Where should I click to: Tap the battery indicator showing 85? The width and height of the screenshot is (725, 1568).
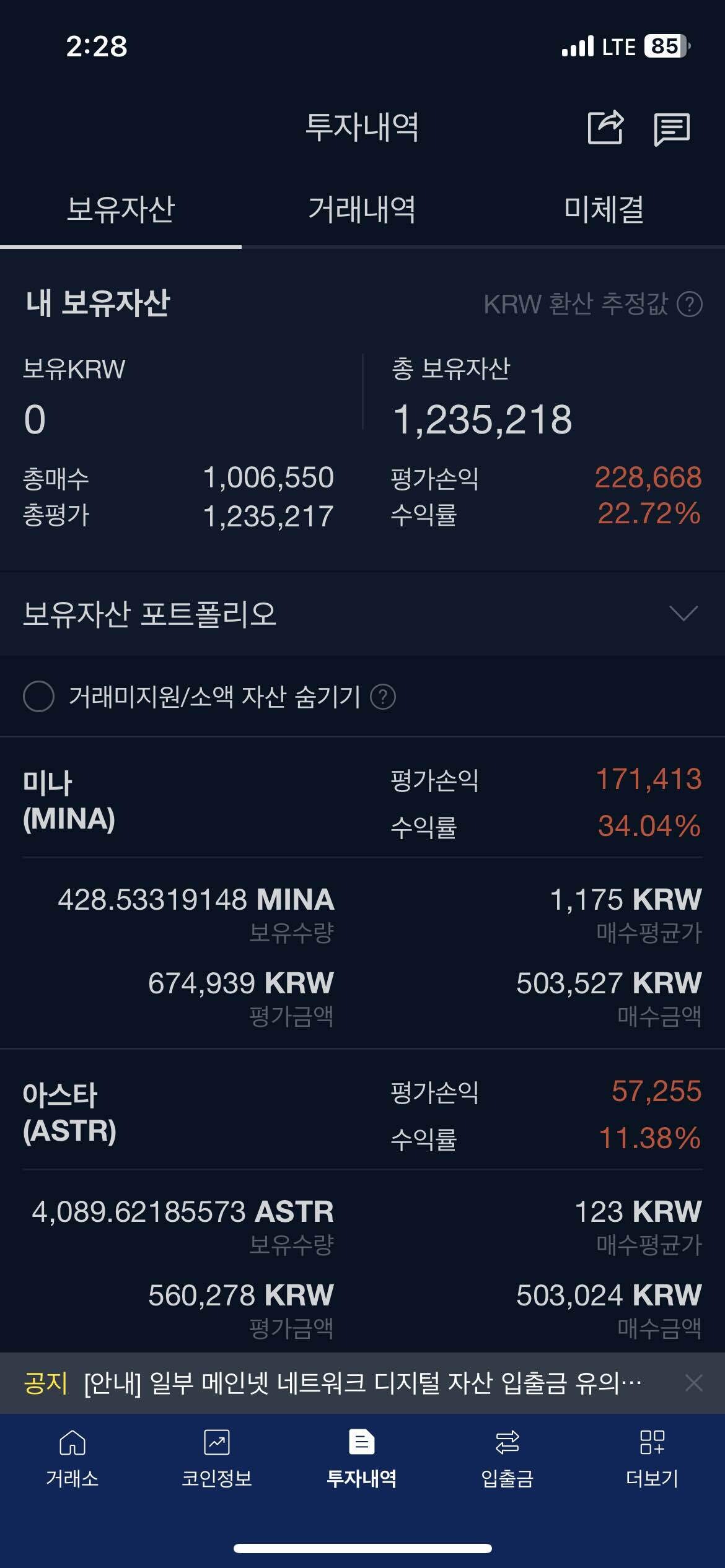tap(664, 46)
